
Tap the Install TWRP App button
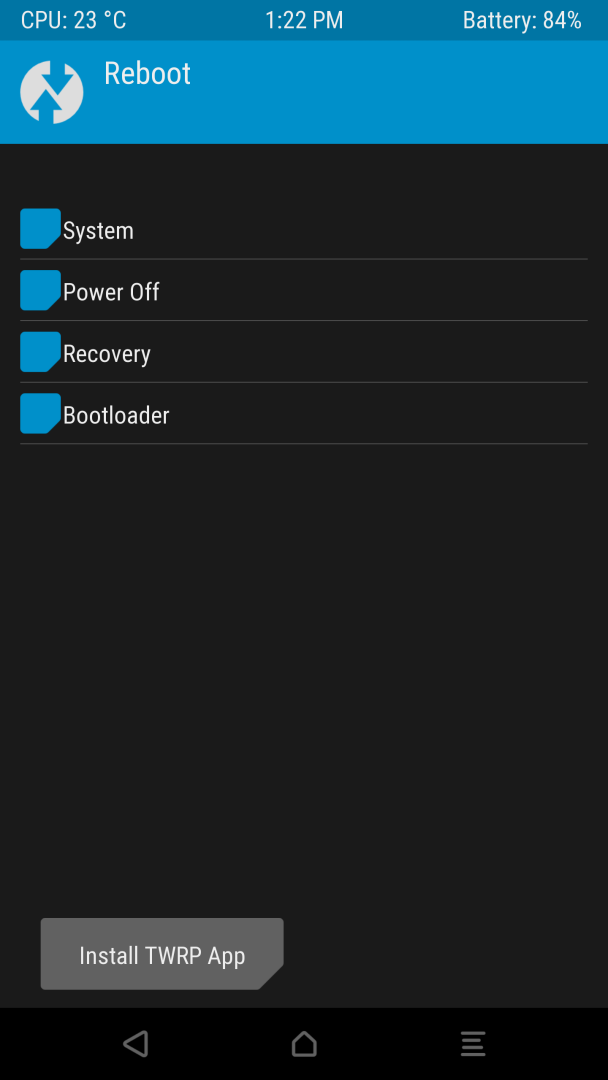click(x=162, y=955)
